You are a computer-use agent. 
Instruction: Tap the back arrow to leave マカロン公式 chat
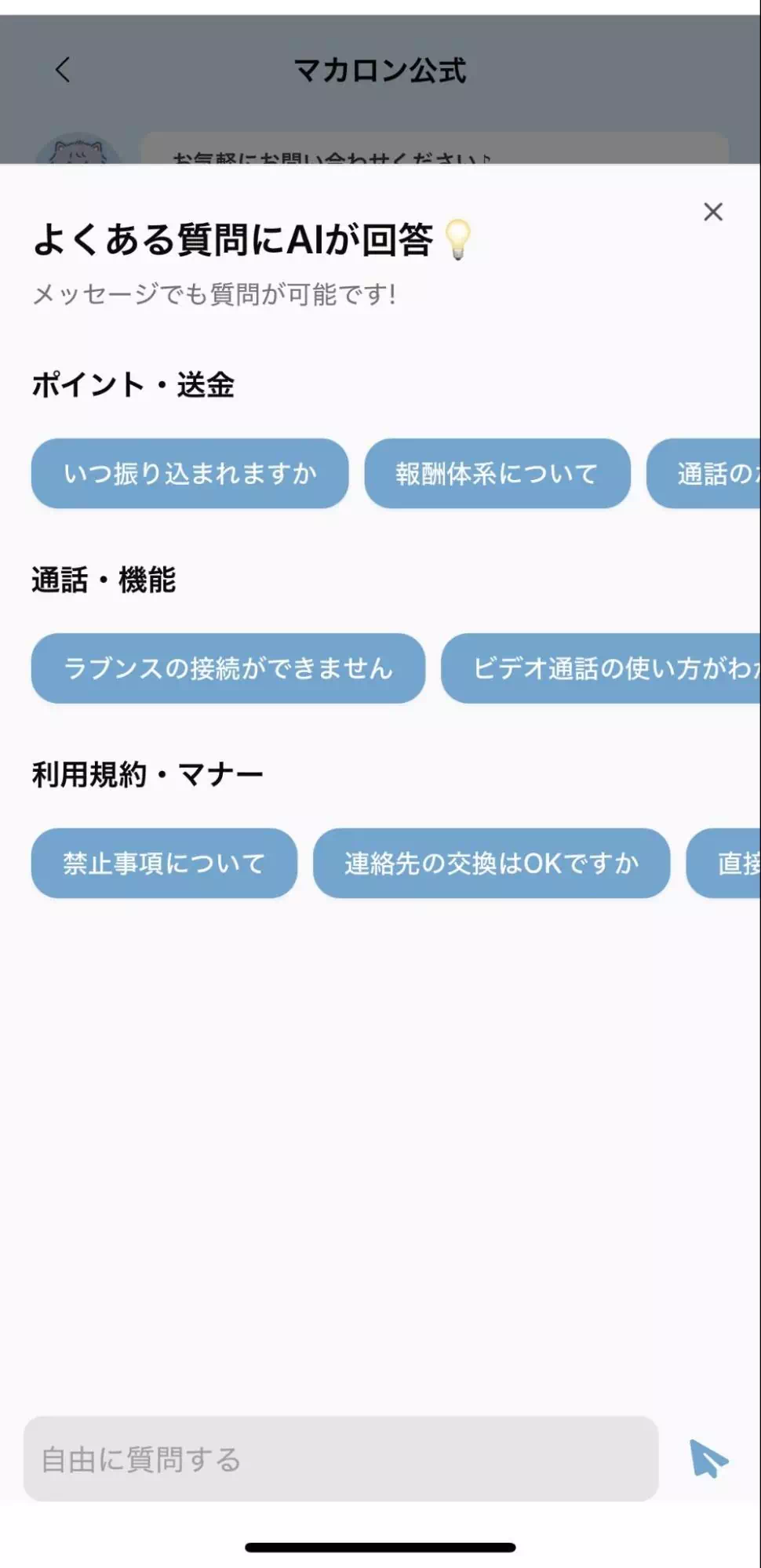coord(62,71)
